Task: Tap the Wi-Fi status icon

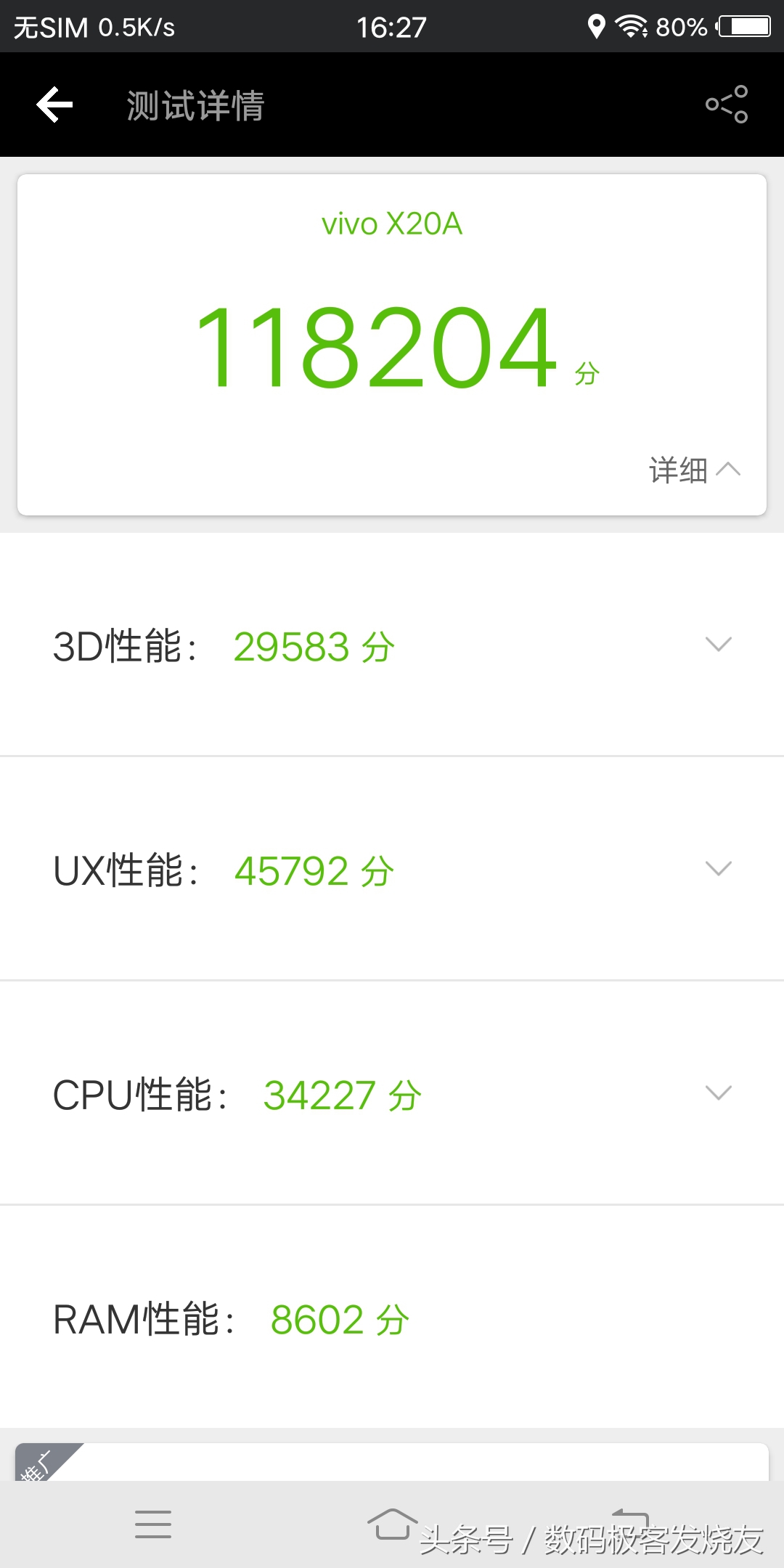Action: point(629,26)
